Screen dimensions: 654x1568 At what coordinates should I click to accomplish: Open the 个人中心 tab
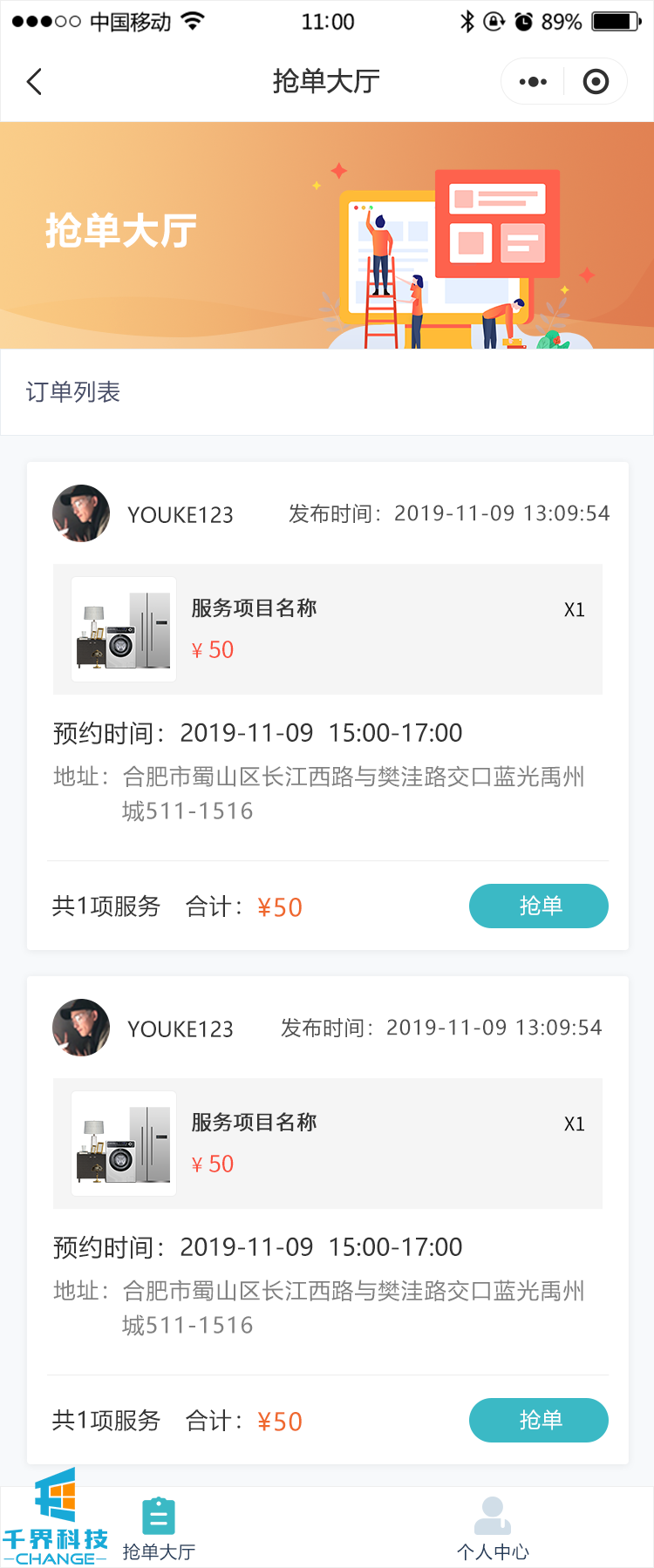click(x=493, y=1529)
